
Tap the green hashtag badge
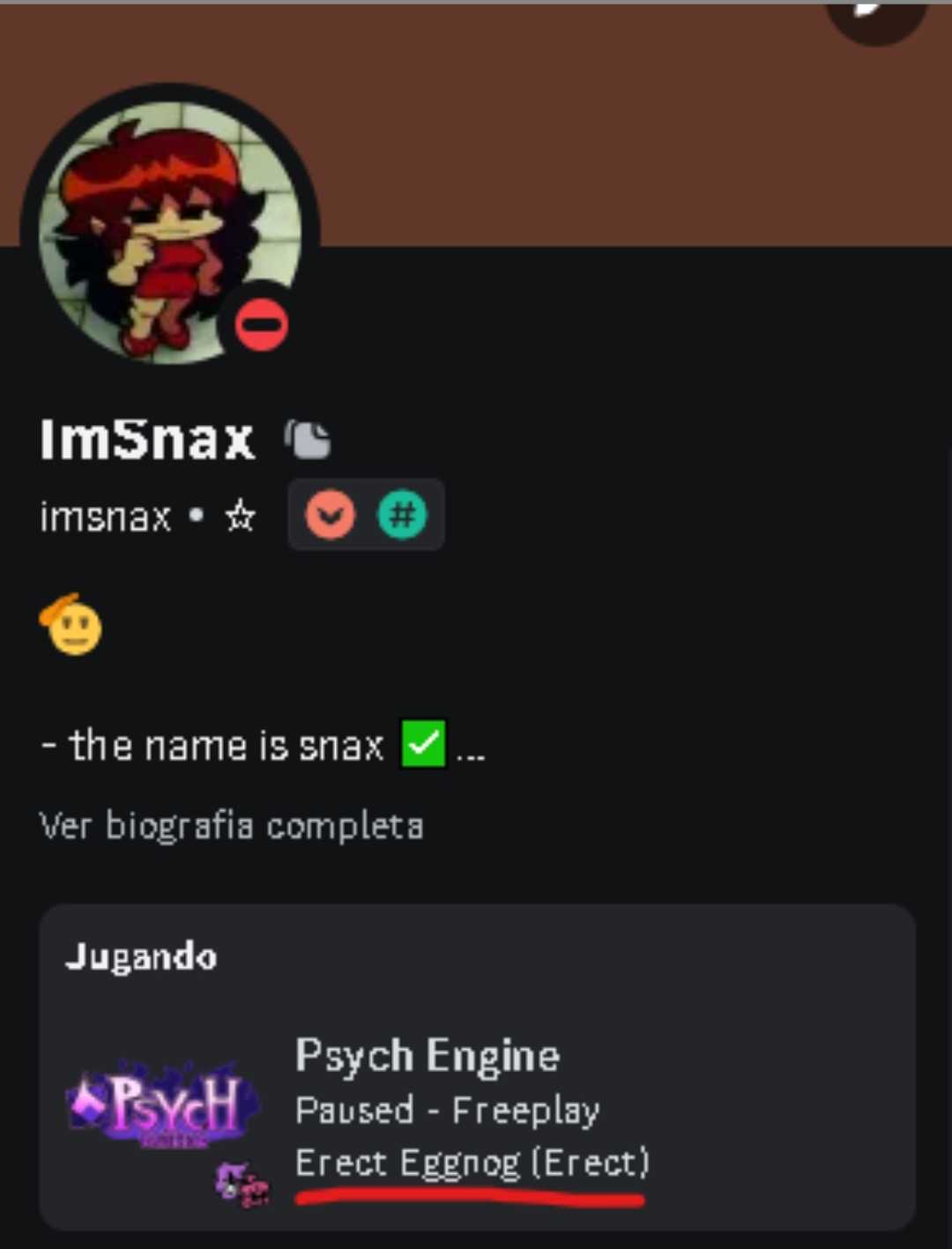(402, 515)
